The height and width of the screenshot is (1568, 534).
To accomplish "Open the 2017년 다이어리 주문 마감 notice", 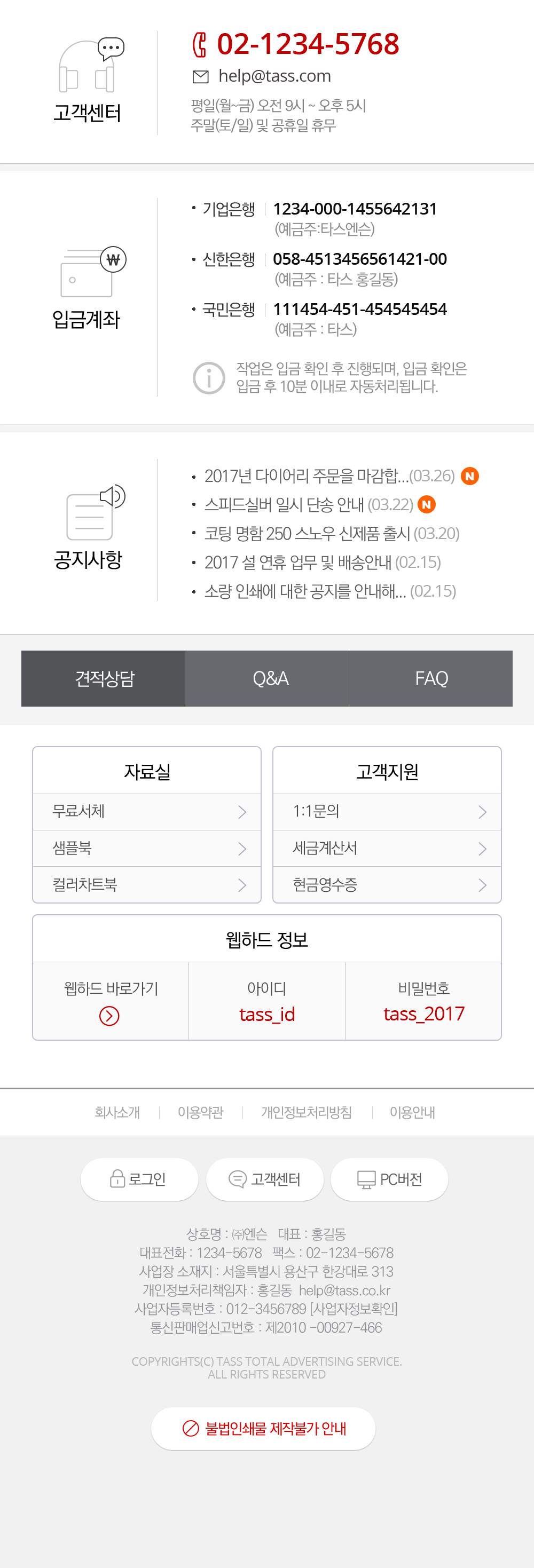I will (329, 476).
